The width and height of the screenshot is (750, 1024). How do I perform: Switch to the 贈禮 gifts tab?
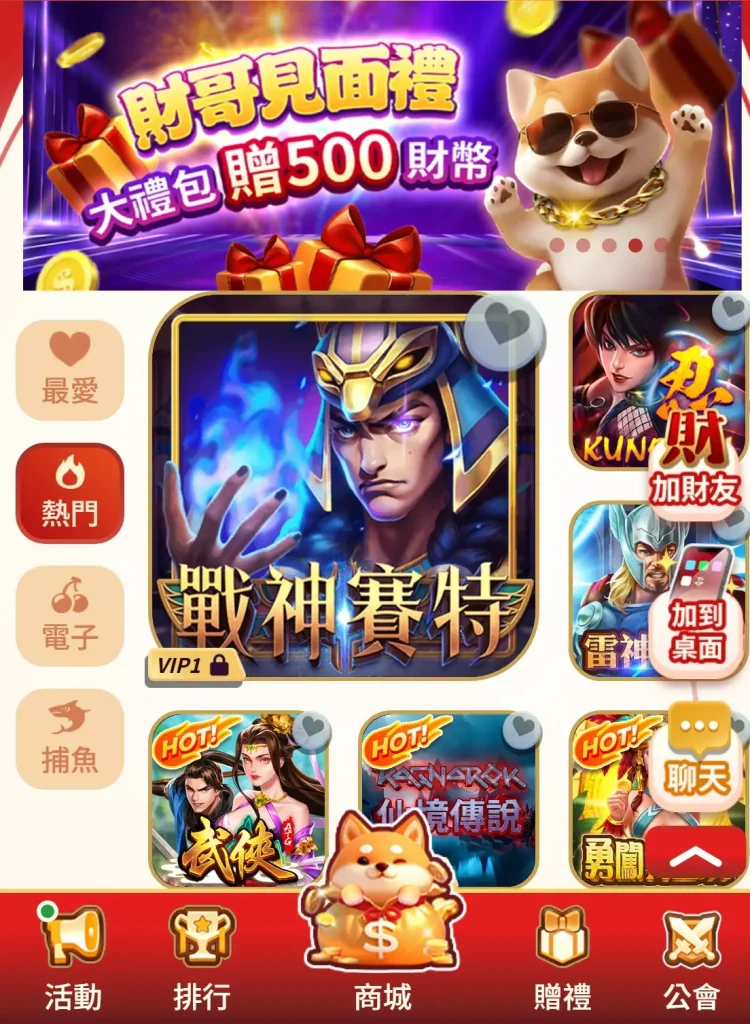click(562, 960)
